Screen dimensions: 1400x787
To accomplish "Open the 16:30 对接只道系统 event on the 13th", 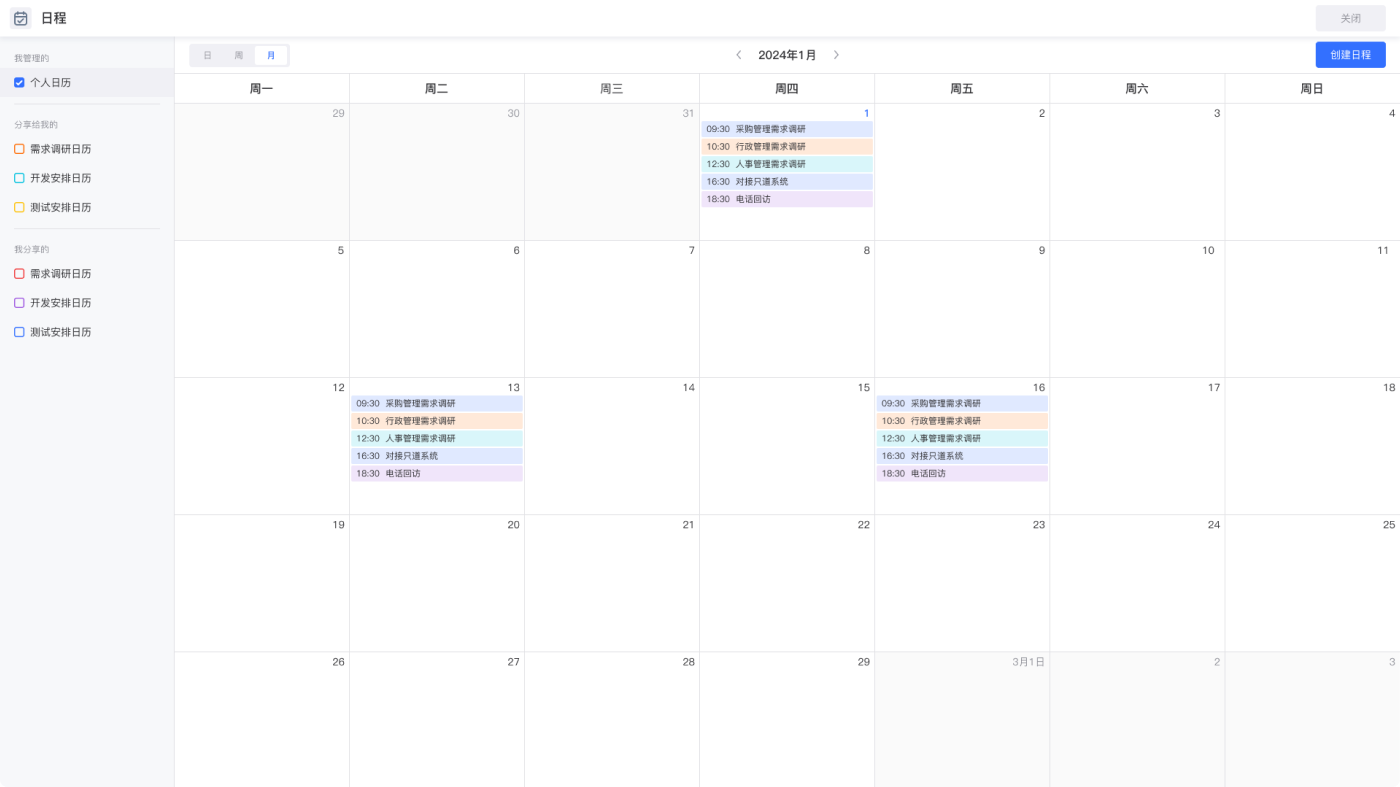I will click(x=436, y=456).
